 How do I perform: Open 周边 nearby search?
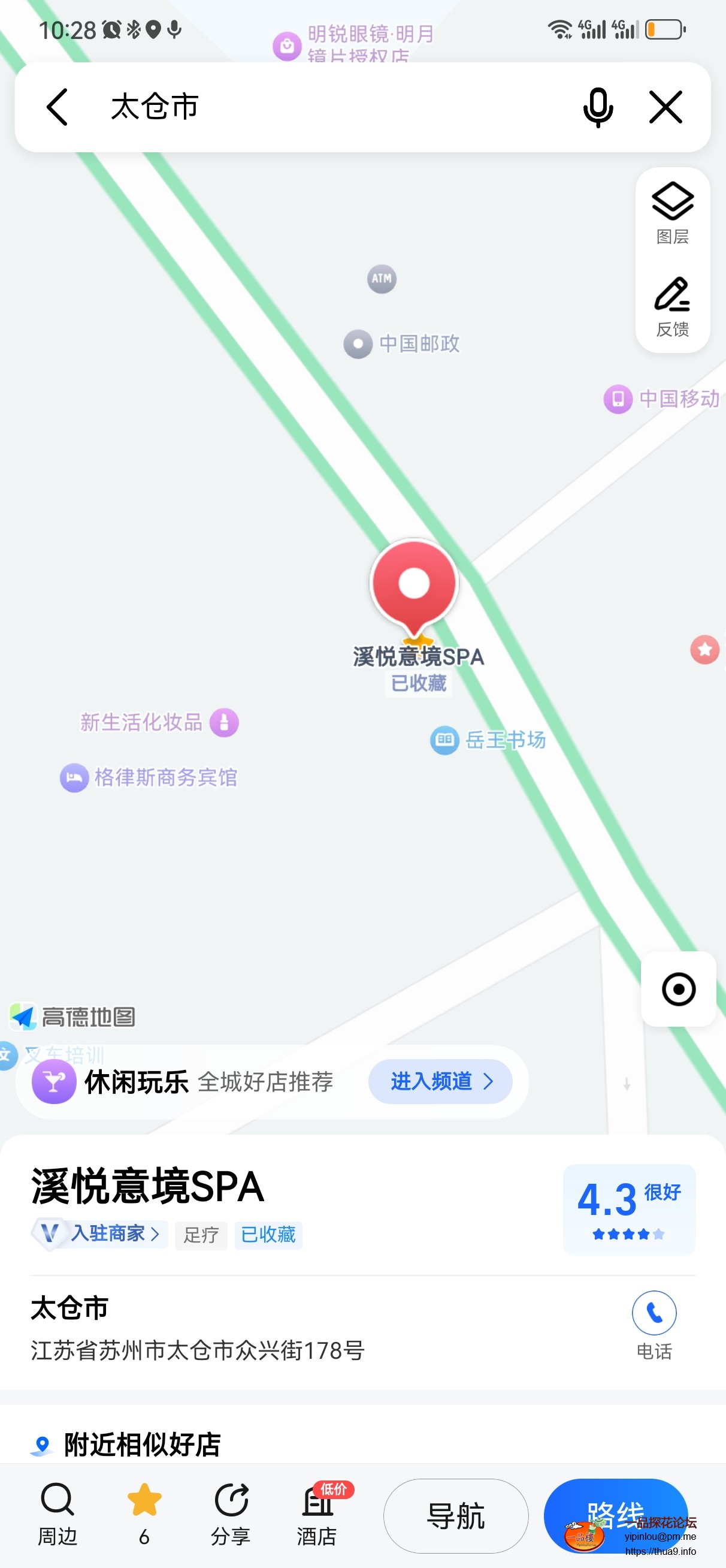[x=56, y=1516]
